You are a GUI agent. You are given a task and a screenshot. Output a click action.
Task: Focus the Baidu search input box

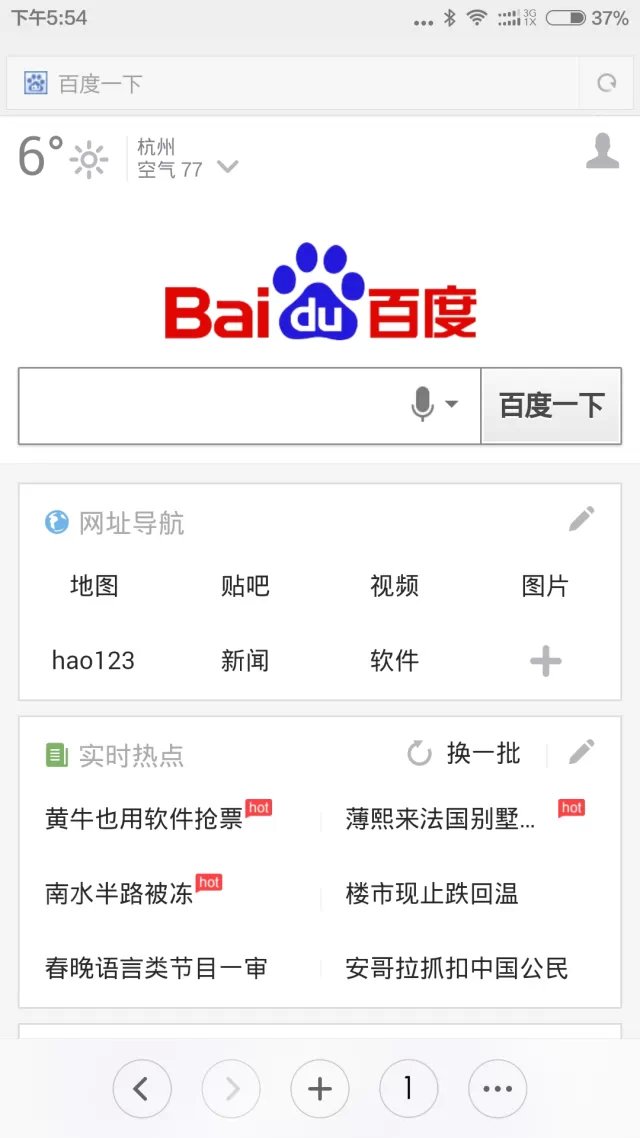(x=210, y=405)
